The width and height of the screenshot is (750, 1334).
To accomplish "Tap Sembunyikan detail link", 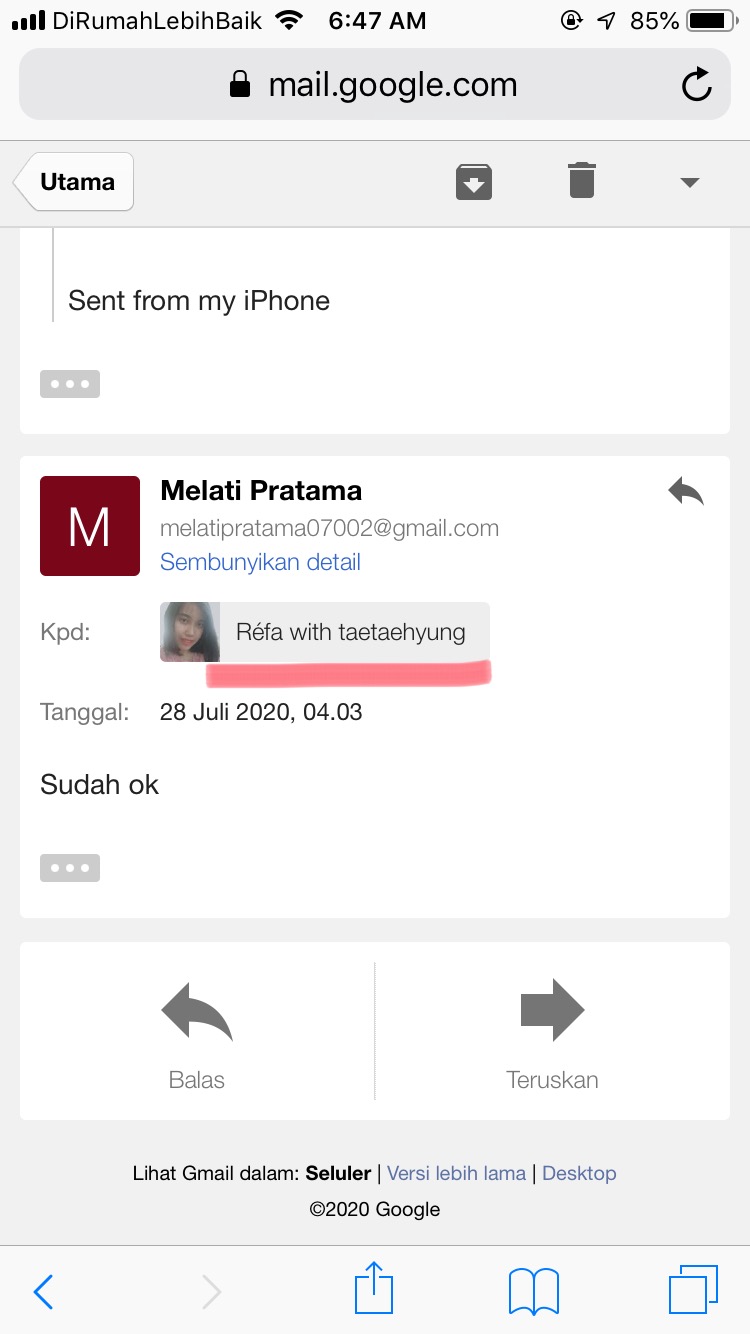I will (x=260, y=562).
